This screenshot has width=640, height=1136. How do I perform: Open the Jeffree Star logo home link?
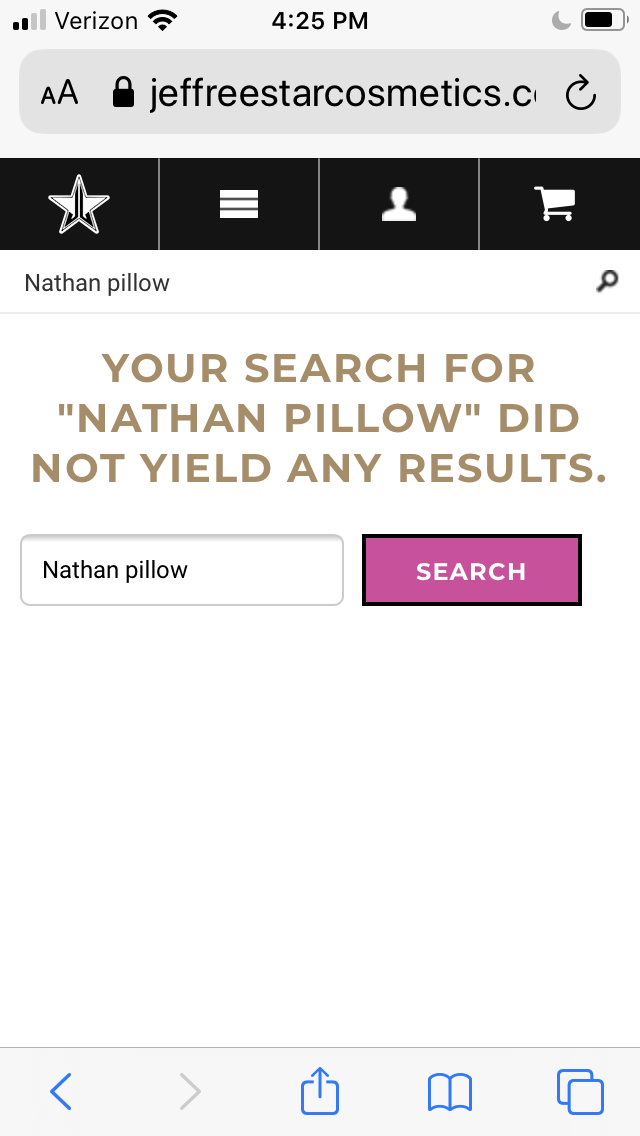pyautogui.click(x=79, y=204)
